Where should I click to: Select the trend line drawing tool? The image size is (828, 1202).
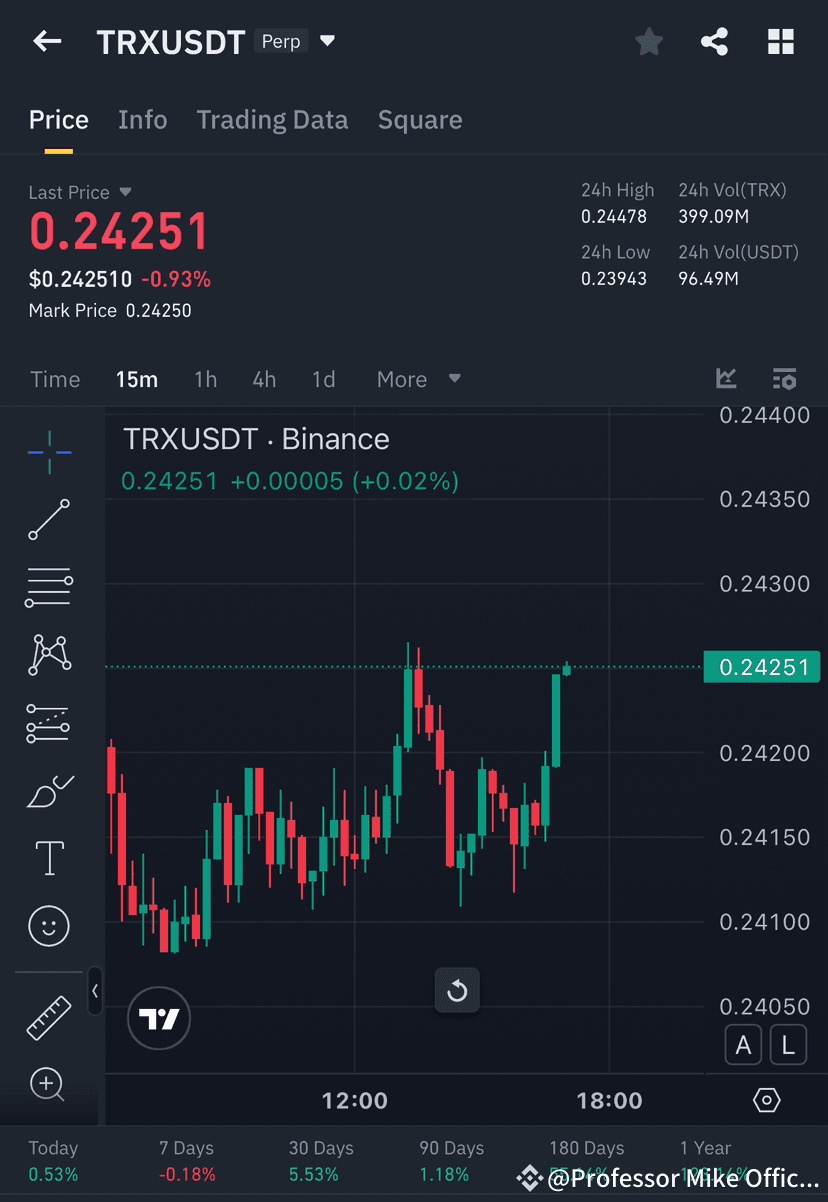pyautogui.click(x=48, y=520)
